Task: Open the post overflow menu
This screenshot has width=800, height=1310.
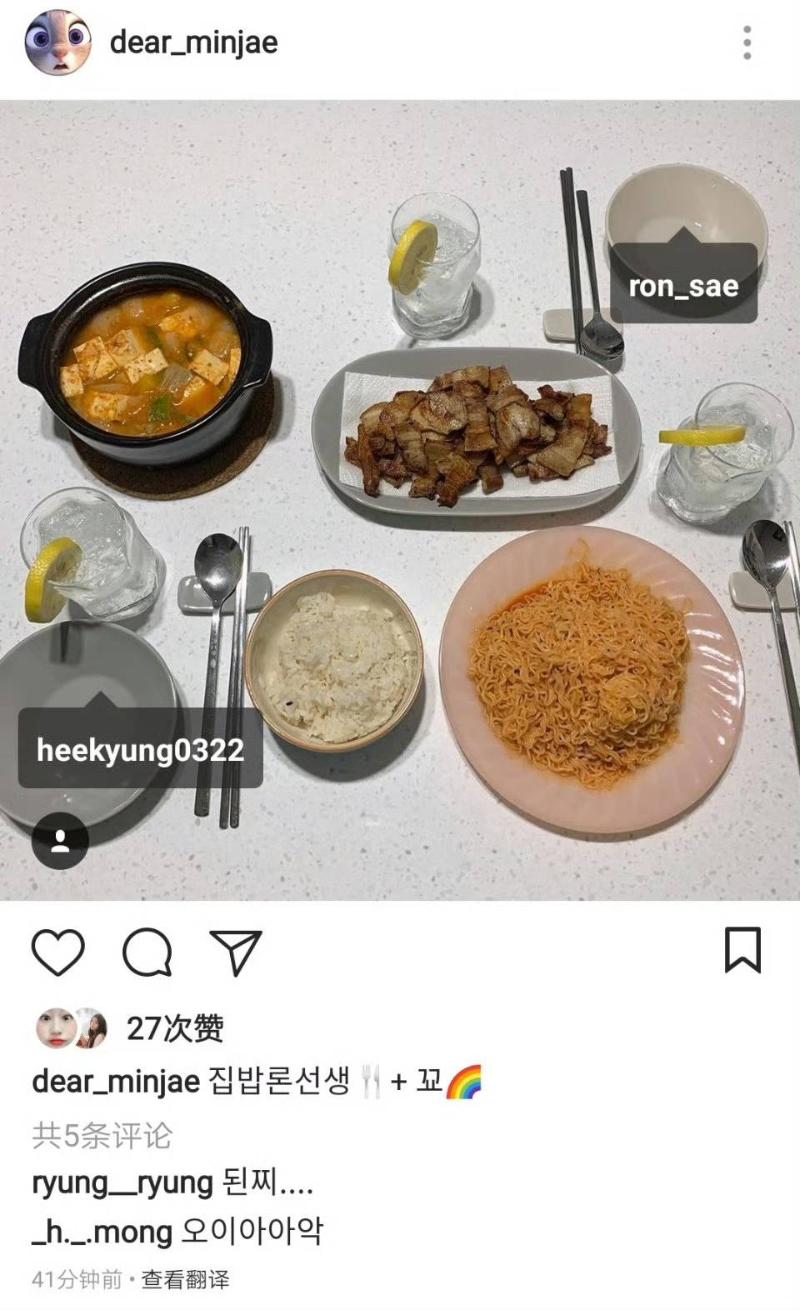Action: click(x=746, y=43)
